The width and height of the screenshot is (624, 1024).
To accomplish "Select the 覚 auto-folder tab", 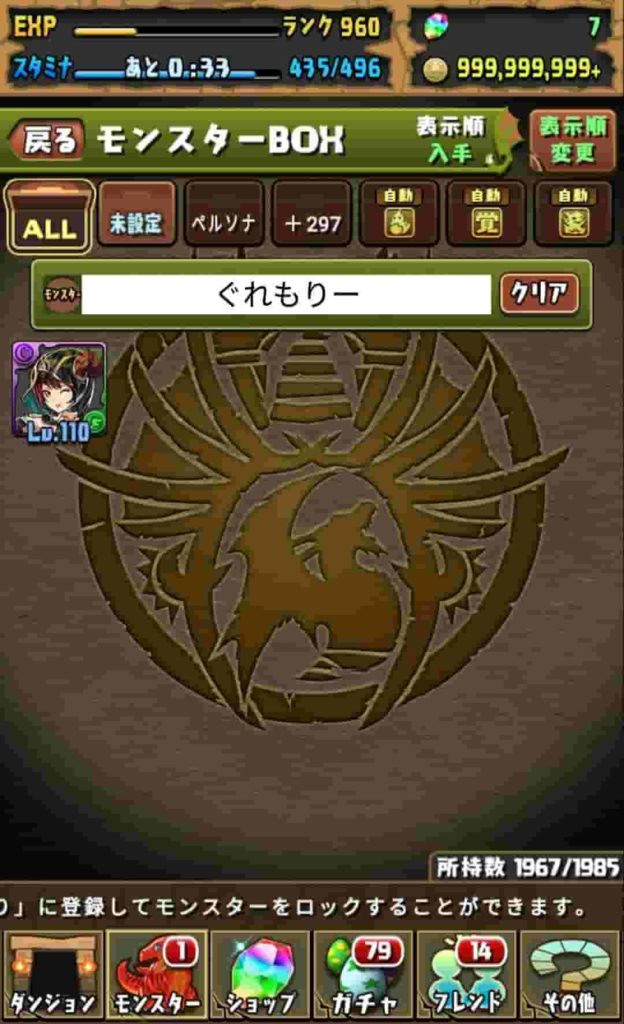I will coord(487,214).
